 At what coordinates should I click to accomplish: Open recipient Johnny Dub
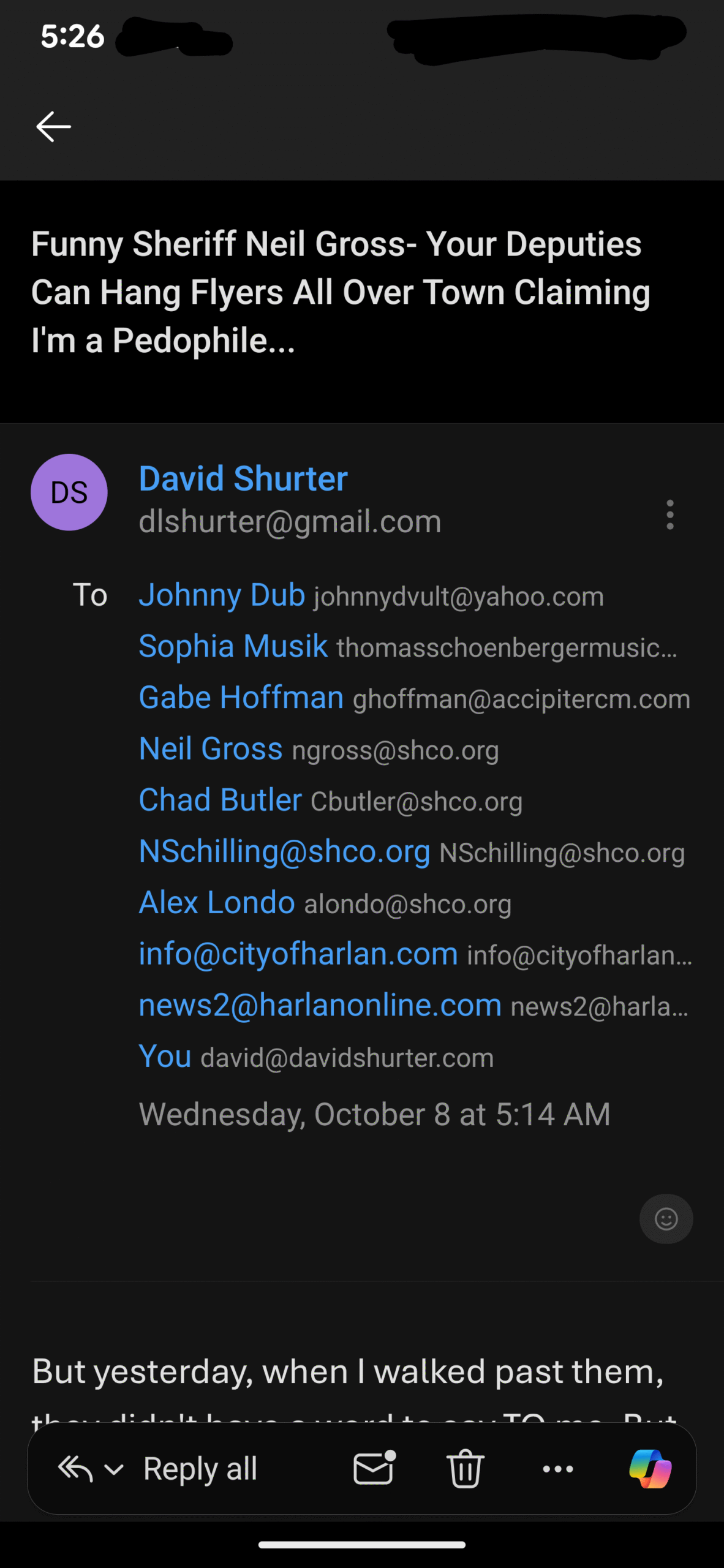click(222, 595)
